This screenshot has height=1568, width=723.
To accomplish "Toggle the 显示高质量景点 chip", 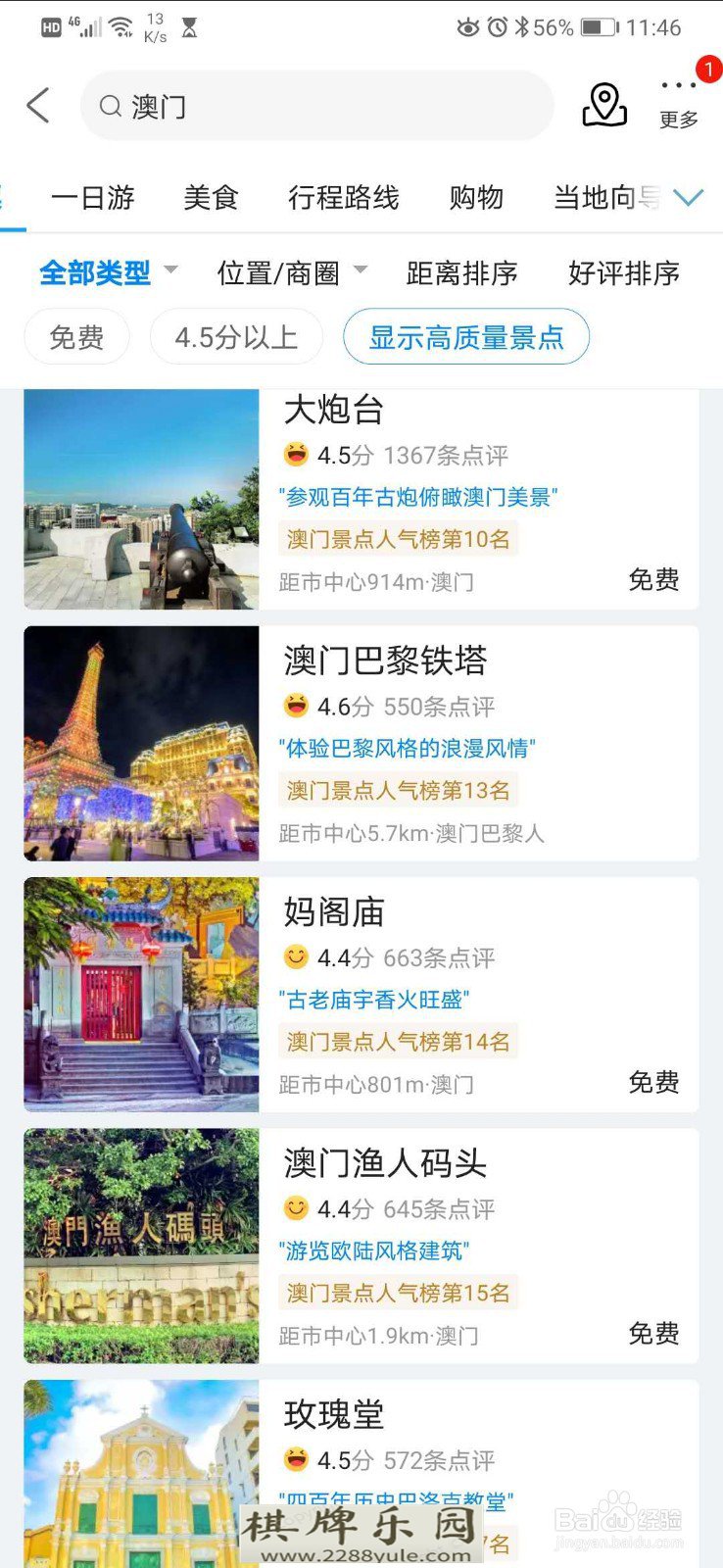I will pos(465,337).
